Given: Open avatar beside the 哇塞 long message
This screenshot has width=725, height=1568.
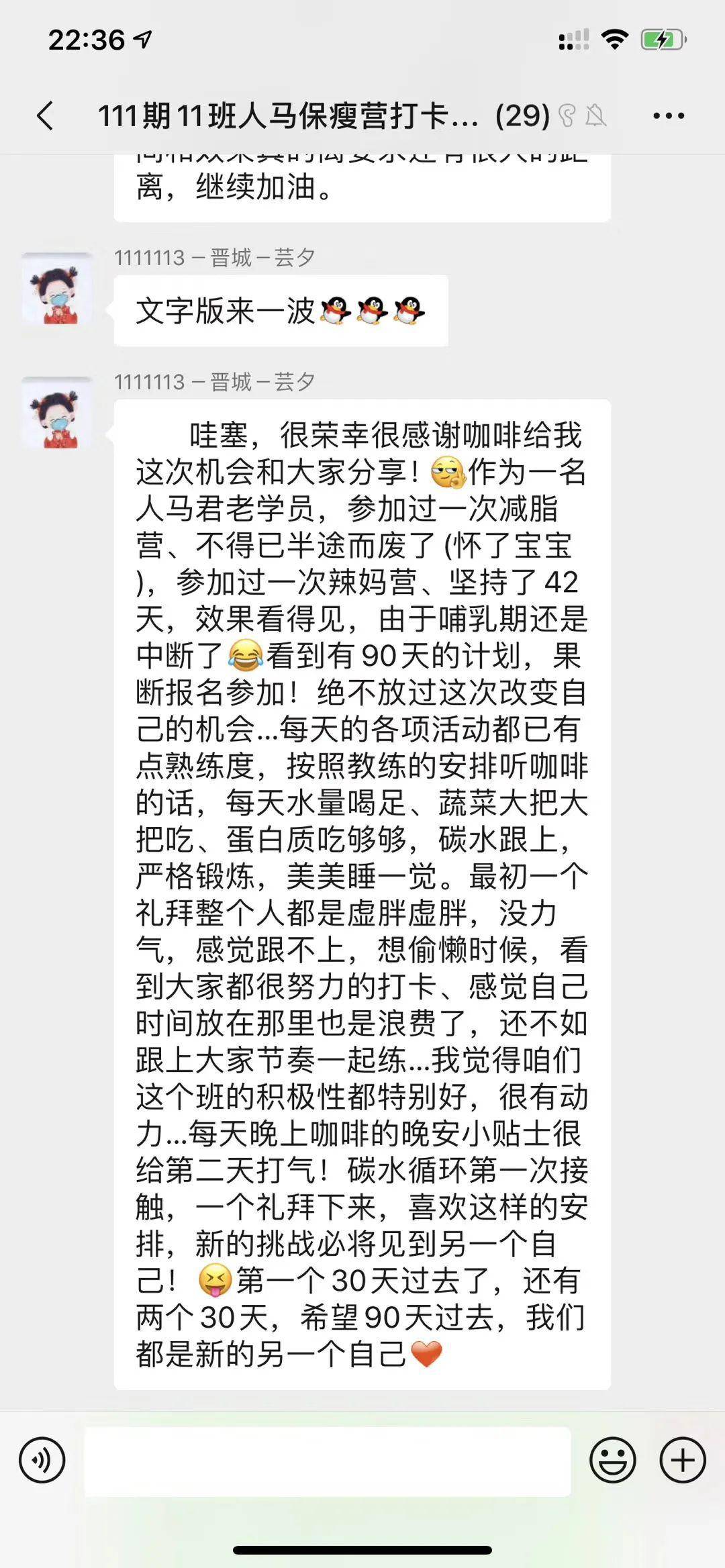Looking at the screenshot, I should tap(57, 413).
